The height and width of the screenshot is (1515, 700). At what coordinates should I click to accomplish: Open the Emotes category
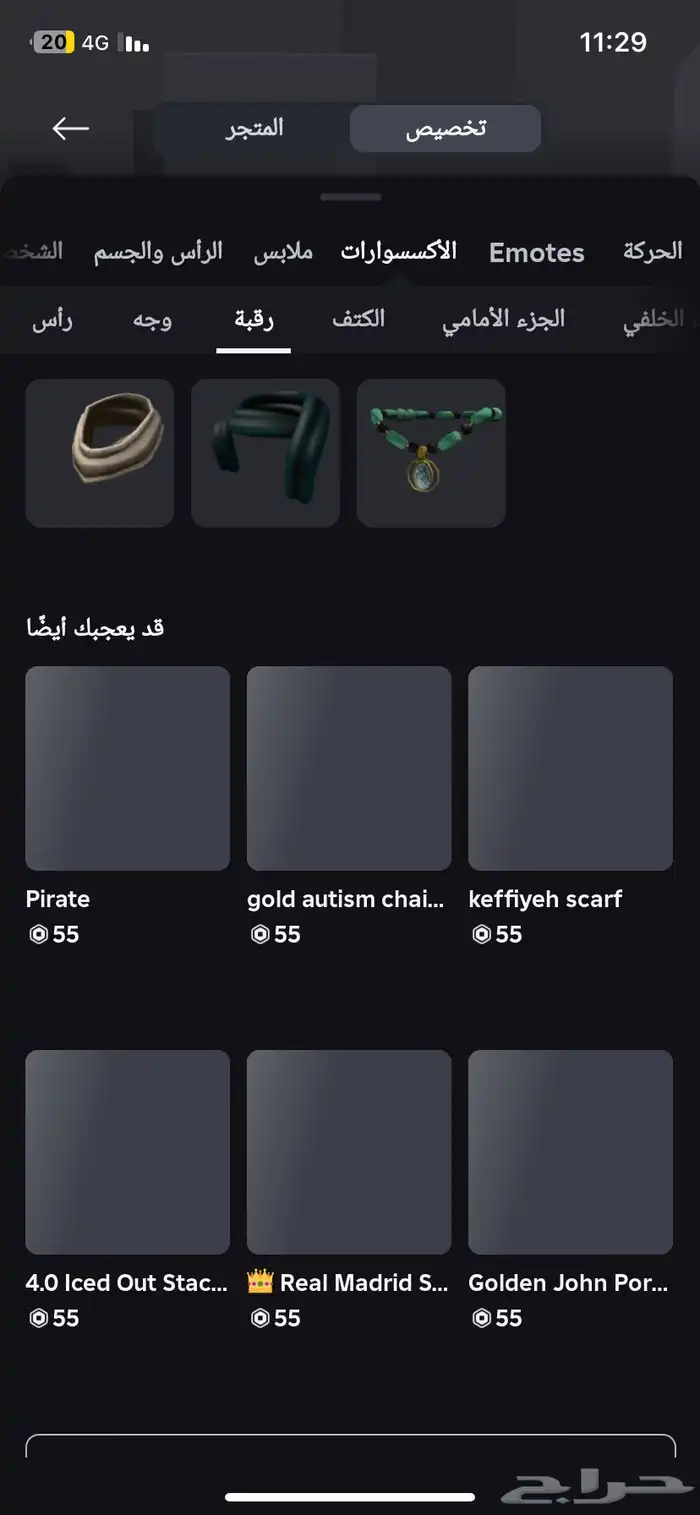pyautogui.click(x=536, y=252)
